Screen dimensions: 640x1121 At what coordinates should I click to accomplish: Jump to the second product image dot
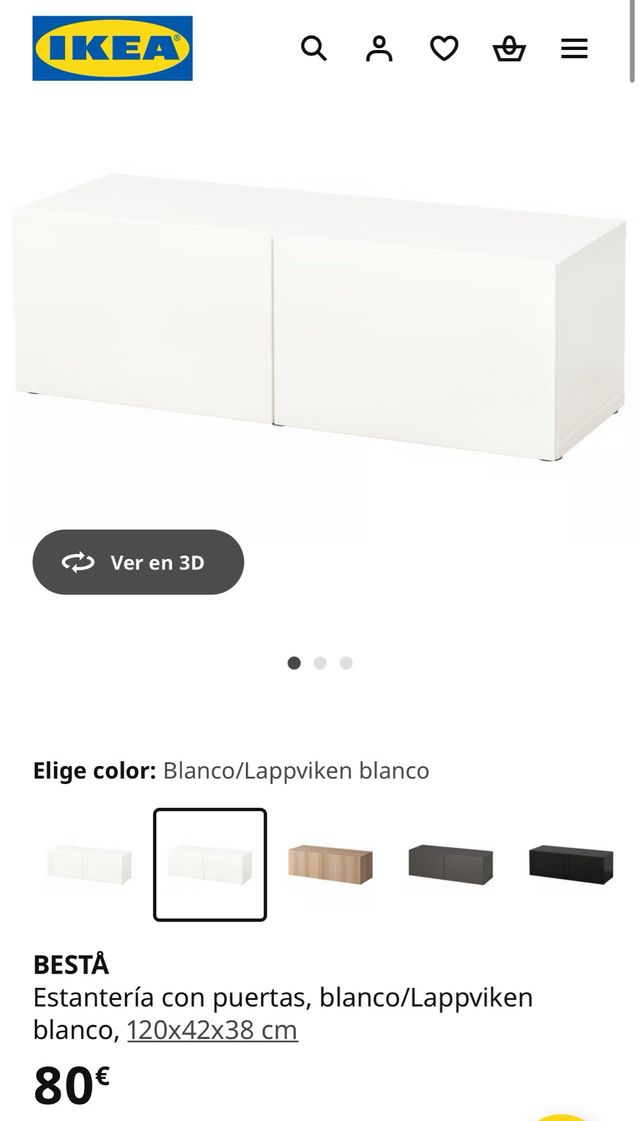[x=320, y=663]
